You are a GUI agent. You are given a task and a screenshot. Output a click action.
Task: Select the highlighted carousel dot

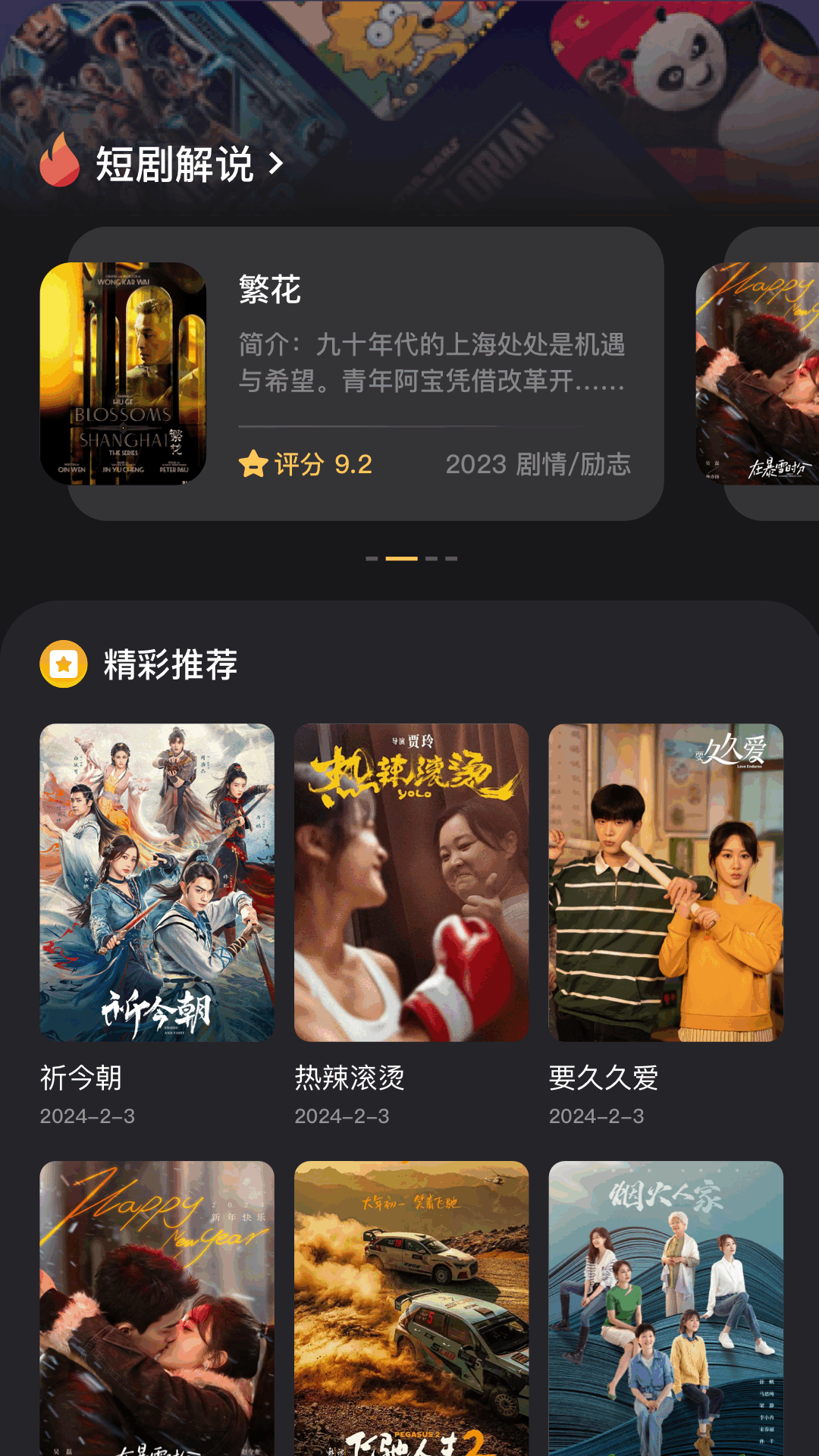point(403,558)
